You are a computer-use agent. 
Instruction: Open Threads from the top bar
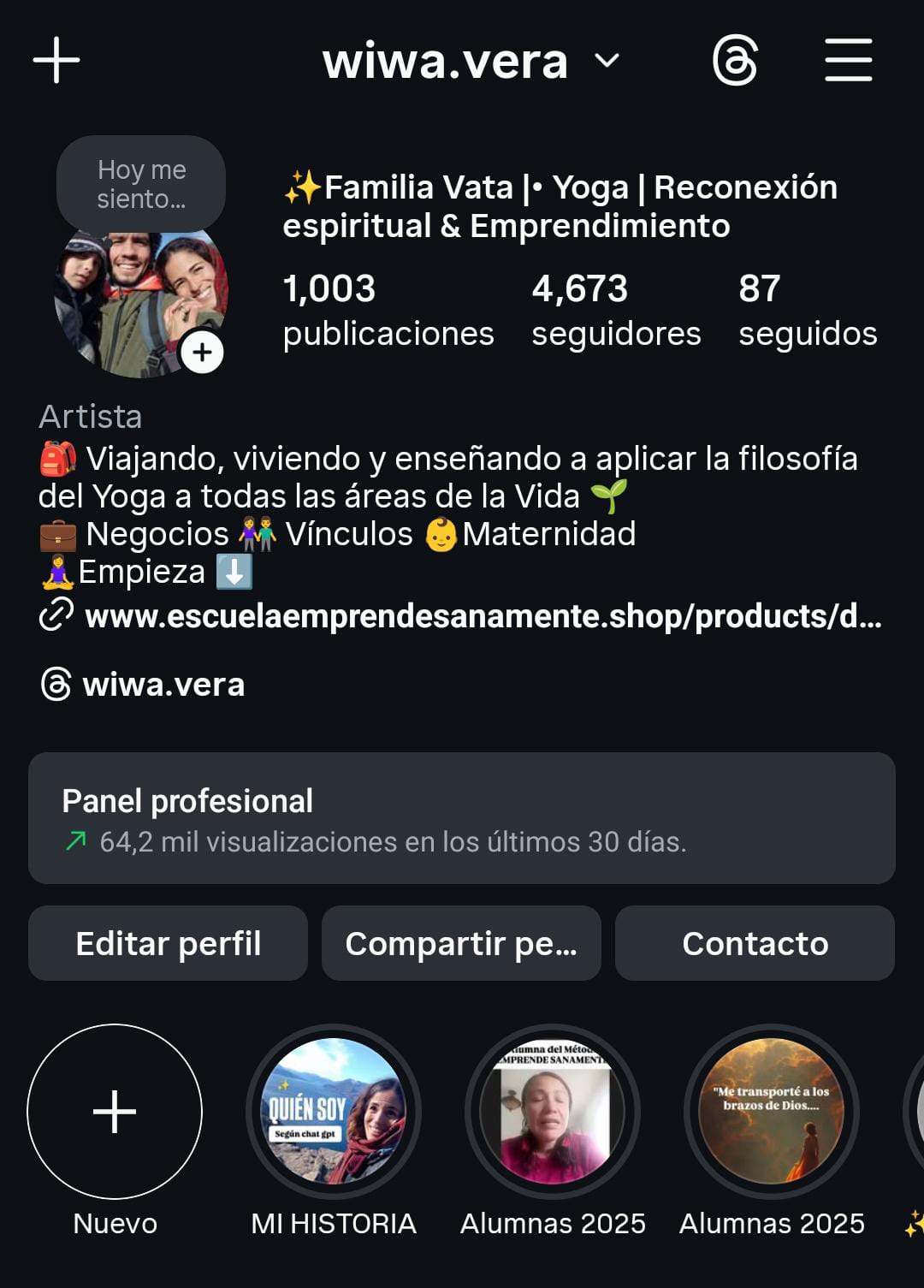[x=735, y=60]
